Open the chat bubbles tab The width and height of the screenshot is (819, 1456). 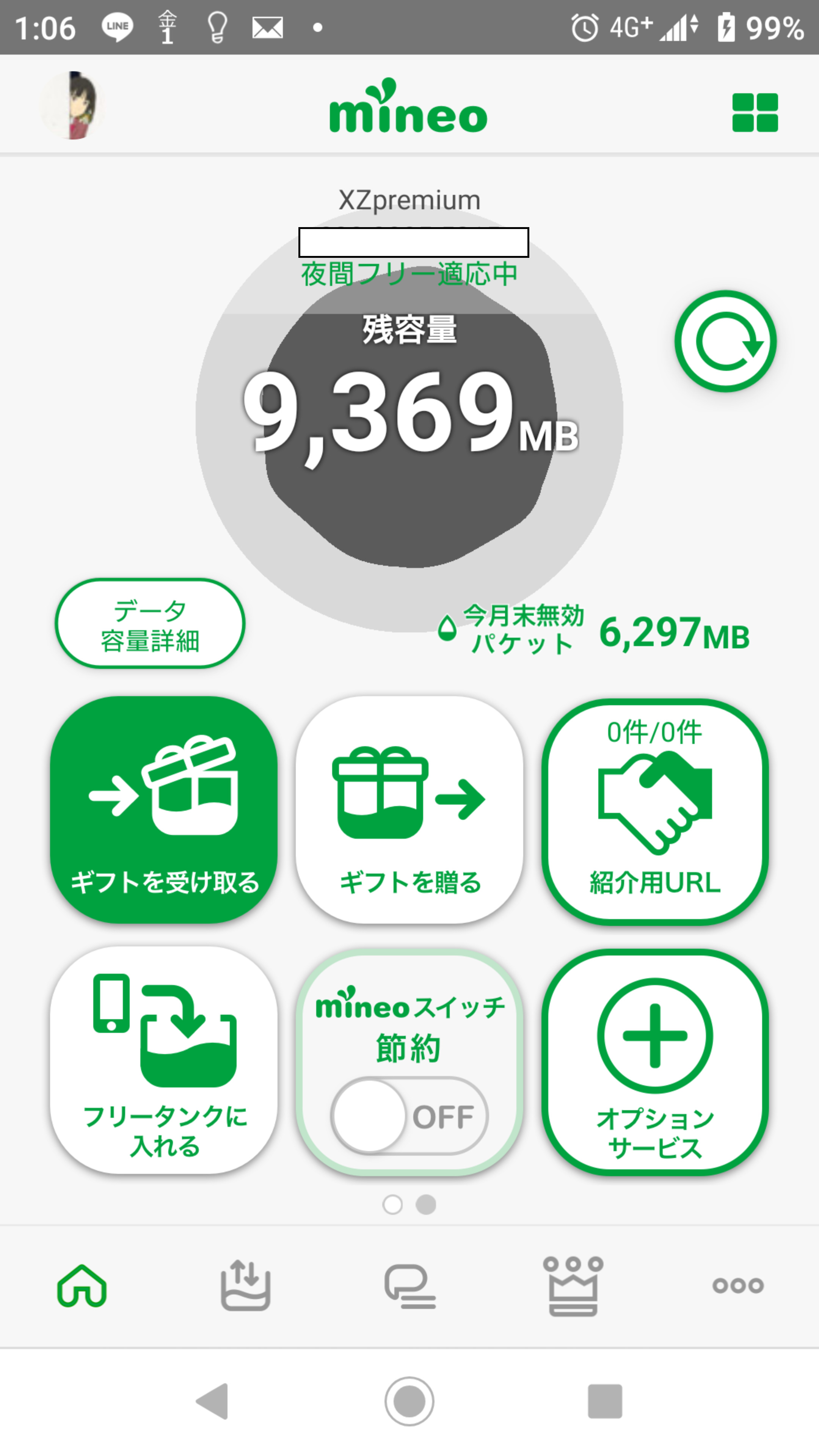(409, 1286)
